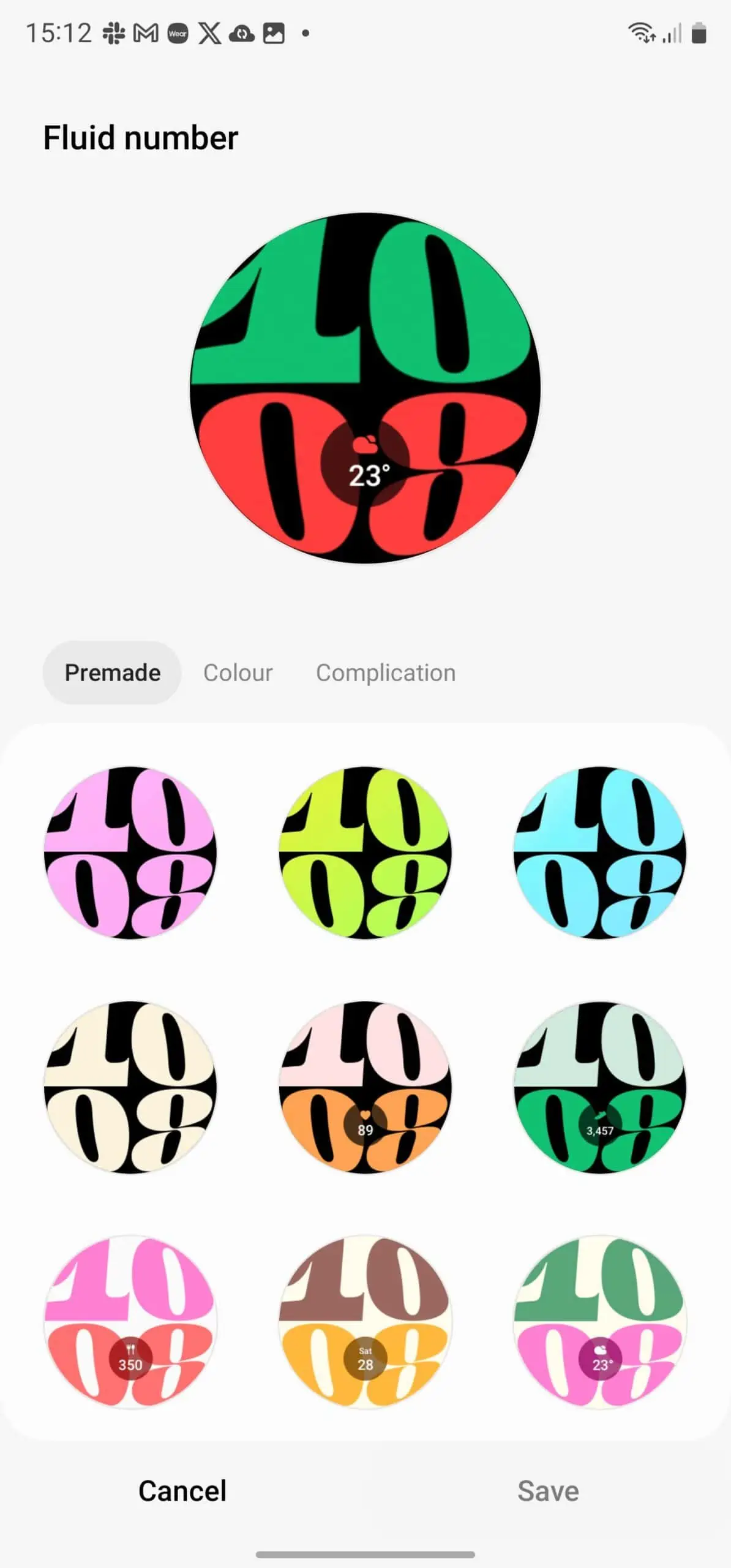731x1568 pixels.
Task: Pick the light blue premade watch face
Action: point(600,852)
